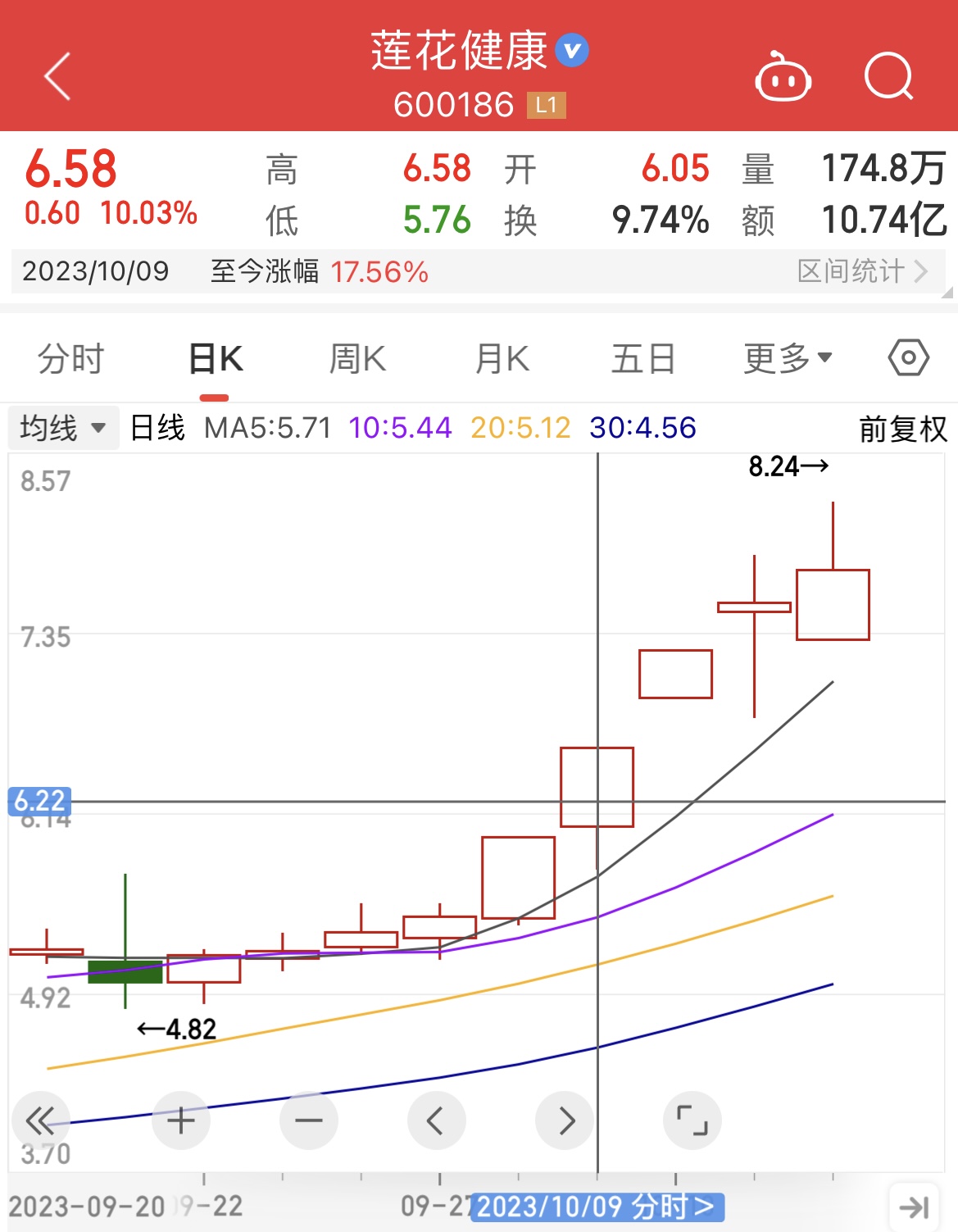Open 区间统计 interval statistics
The width and height of the screenshot is (958, 1232).
pos(862,271)
